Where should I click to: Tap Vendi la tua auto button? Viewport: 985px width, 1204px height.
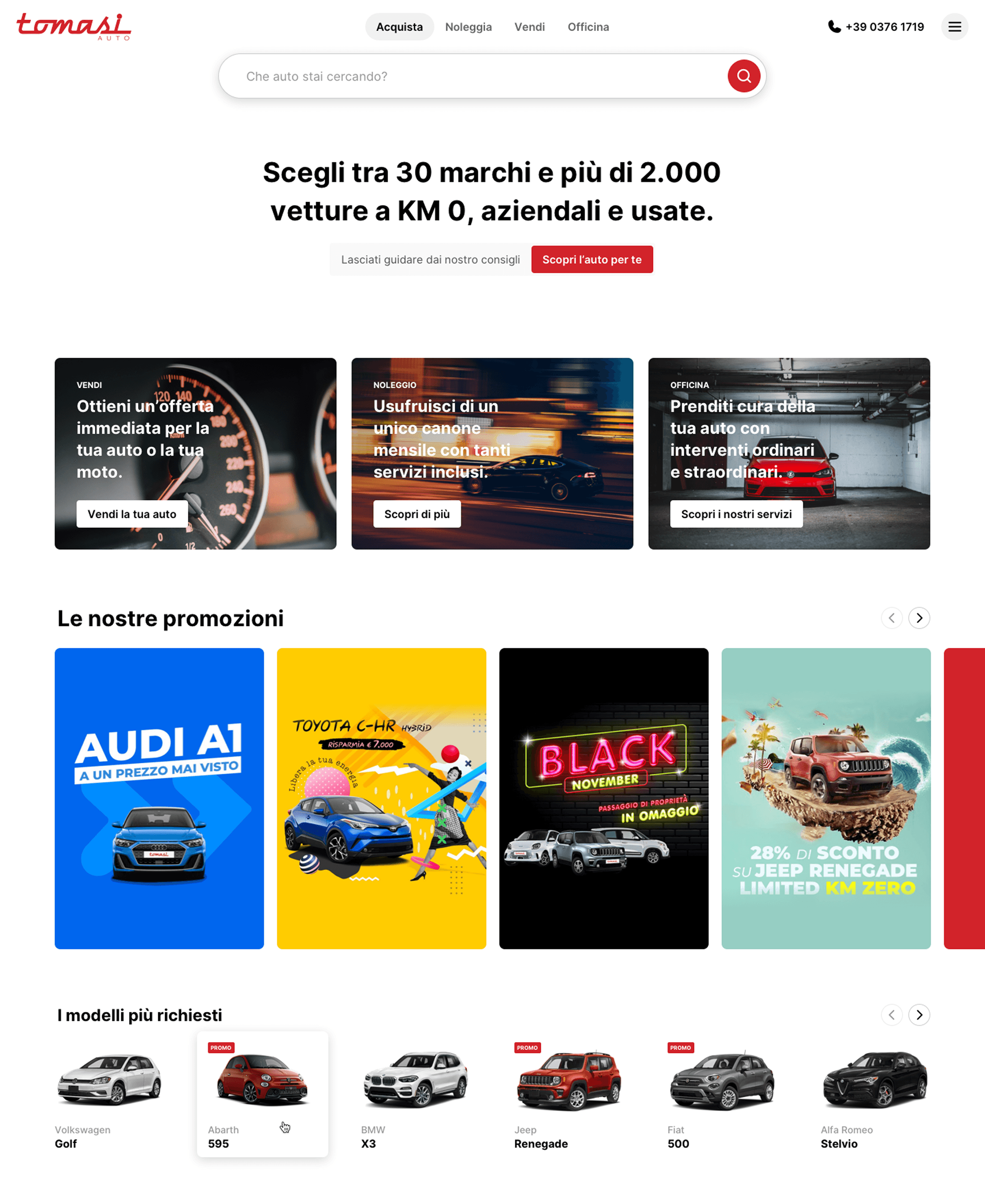tap(132, 514)
